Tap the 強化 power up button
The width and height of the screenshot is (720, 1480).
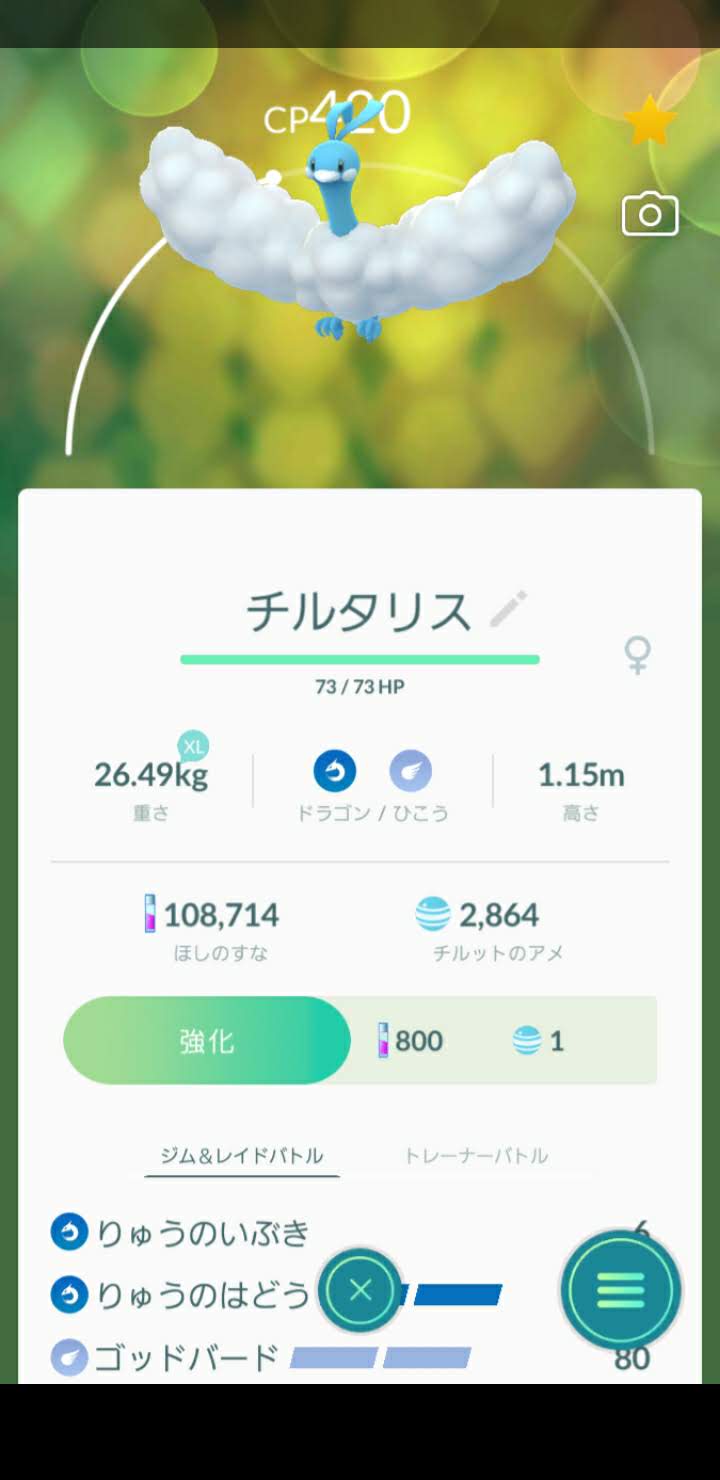tap(207, 1041)
